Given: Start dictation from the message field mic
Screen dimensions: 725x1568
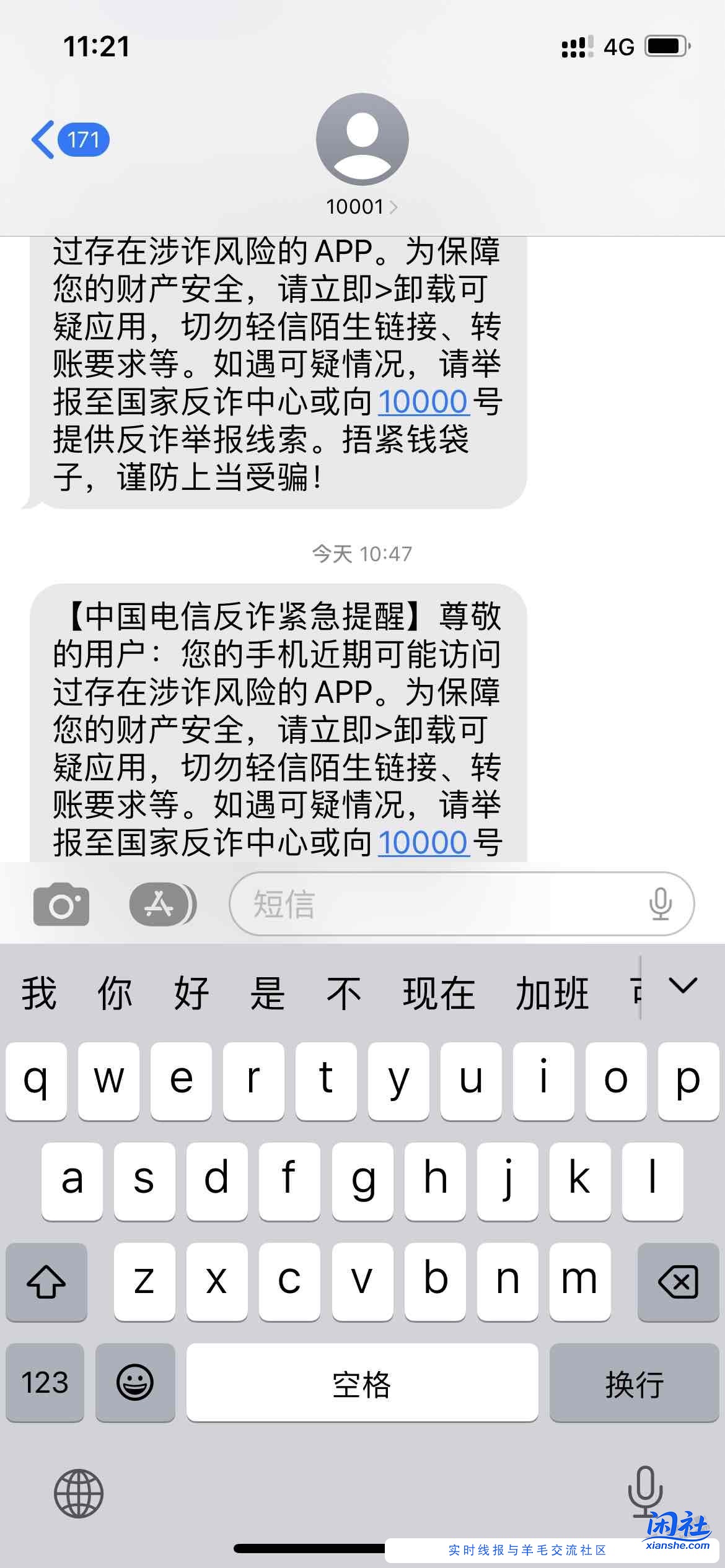Looking at the screenshot, I should coord(662,904).
